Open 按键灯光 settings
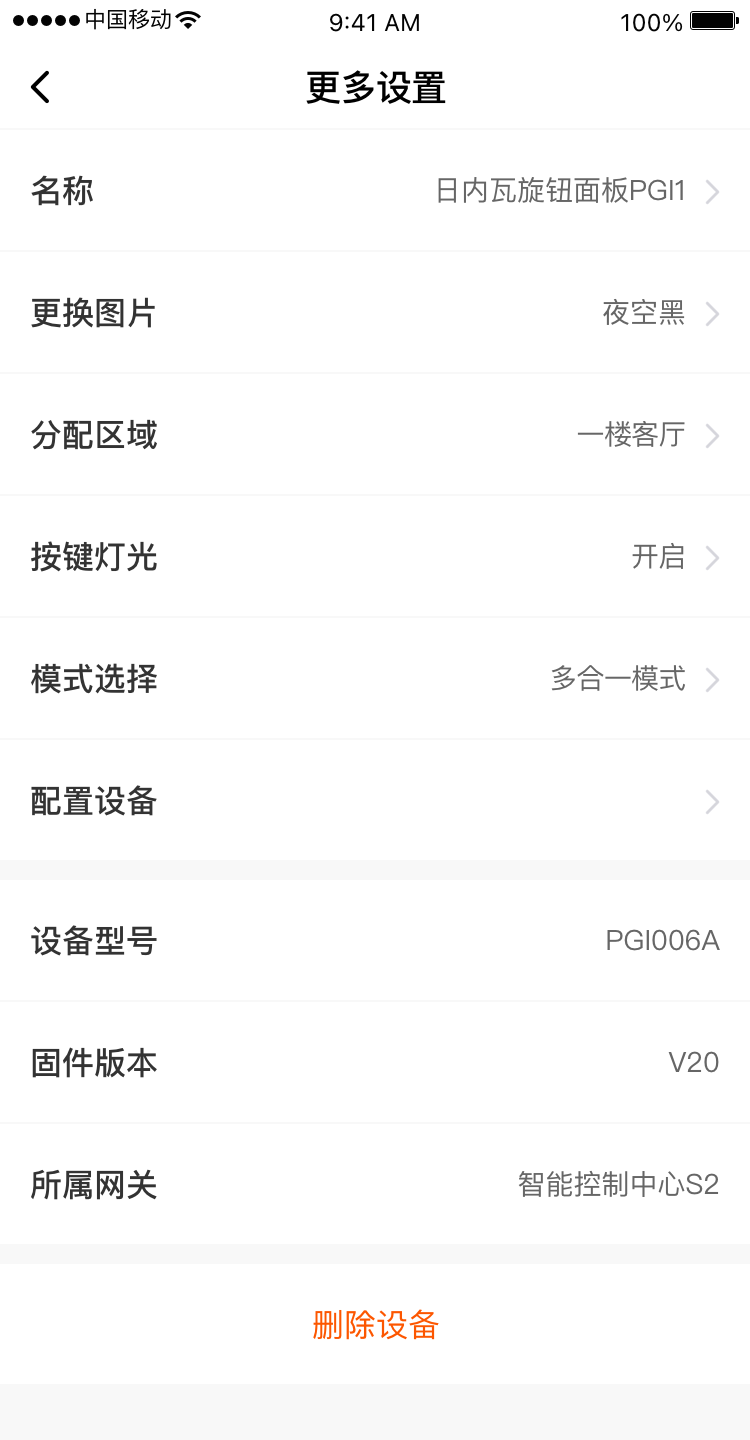750x1440 pixels. (x=375, y=557)
